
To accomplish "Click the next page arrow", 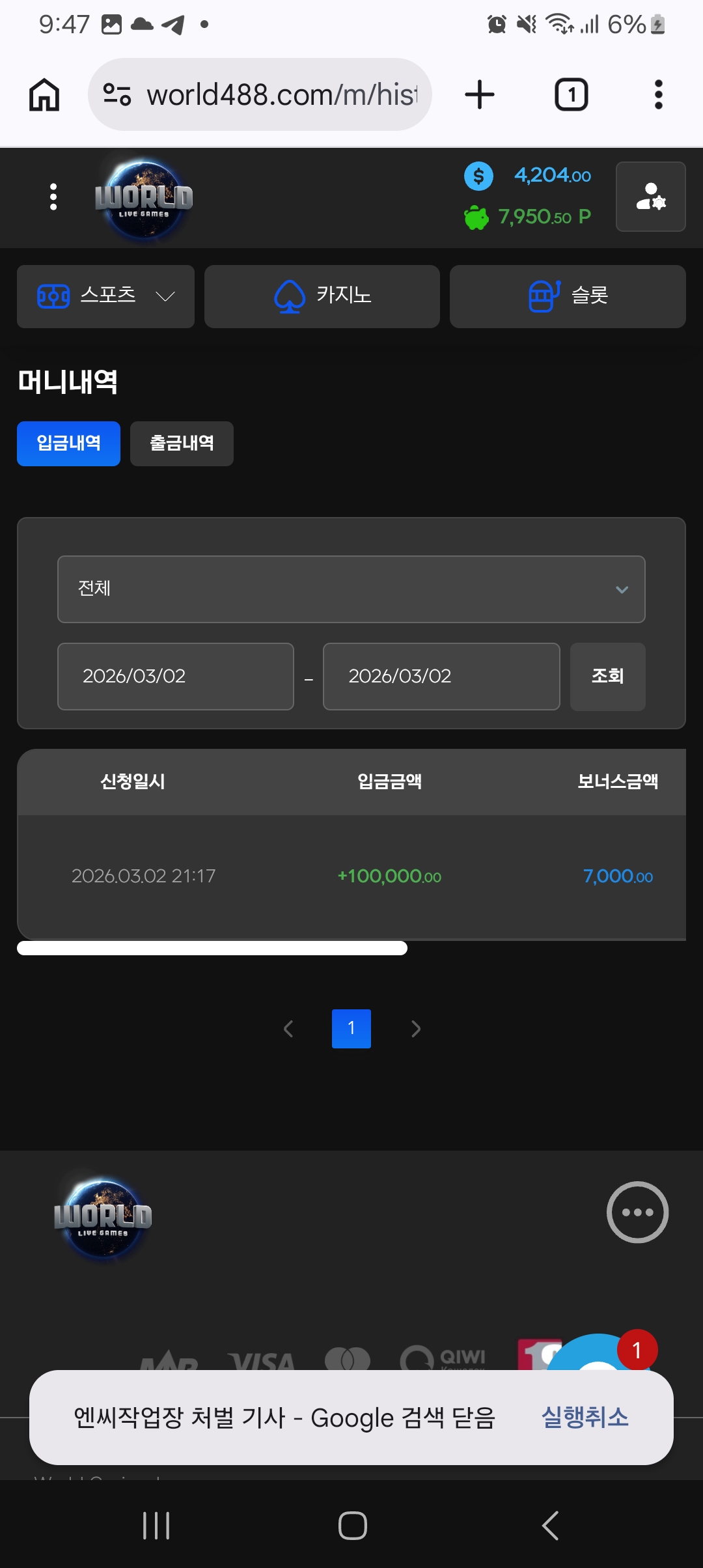I will click(415, 1028).
